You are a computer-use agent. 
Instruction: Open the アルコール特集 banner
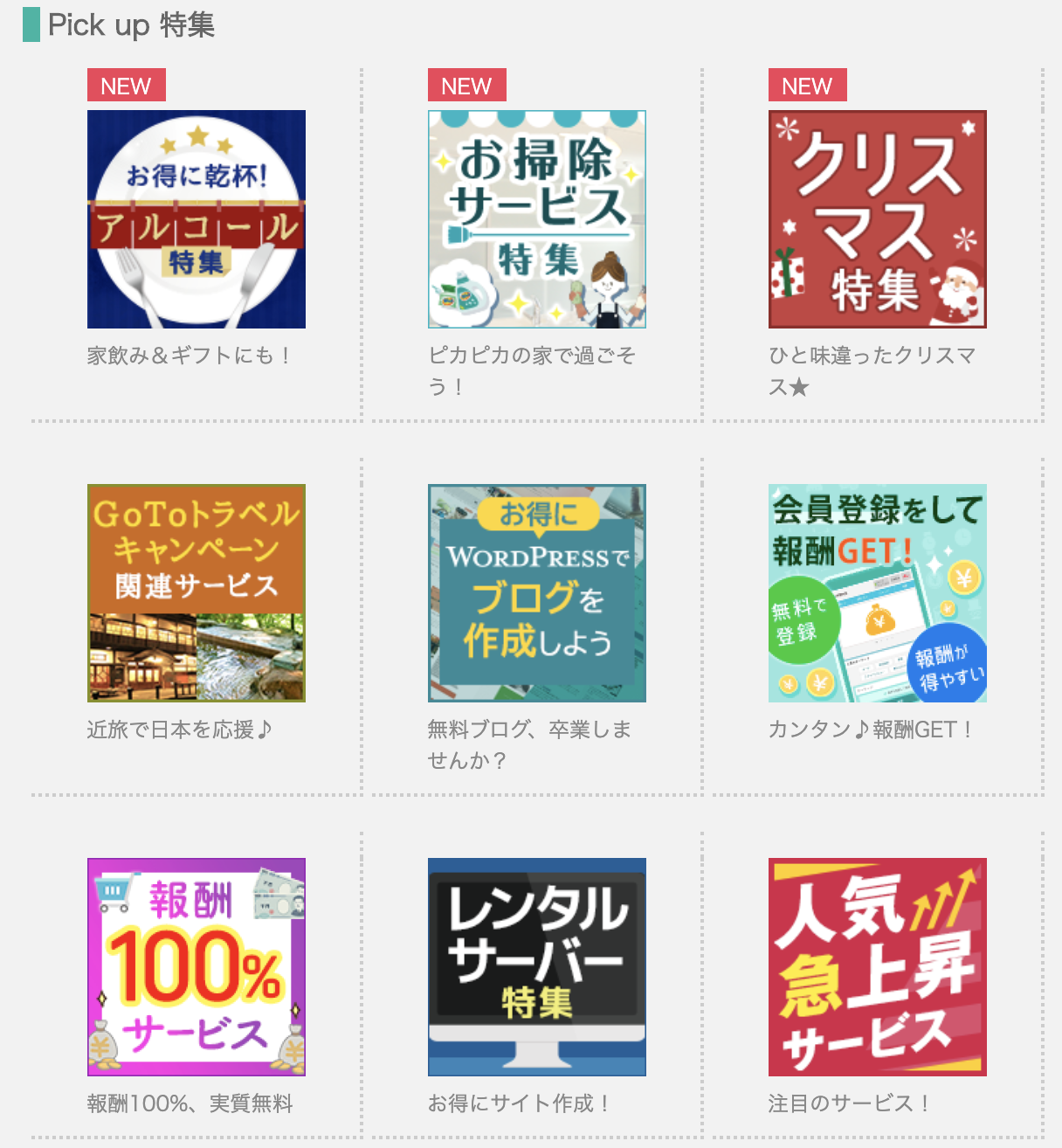pyautogui.click(x=197, y=219)
